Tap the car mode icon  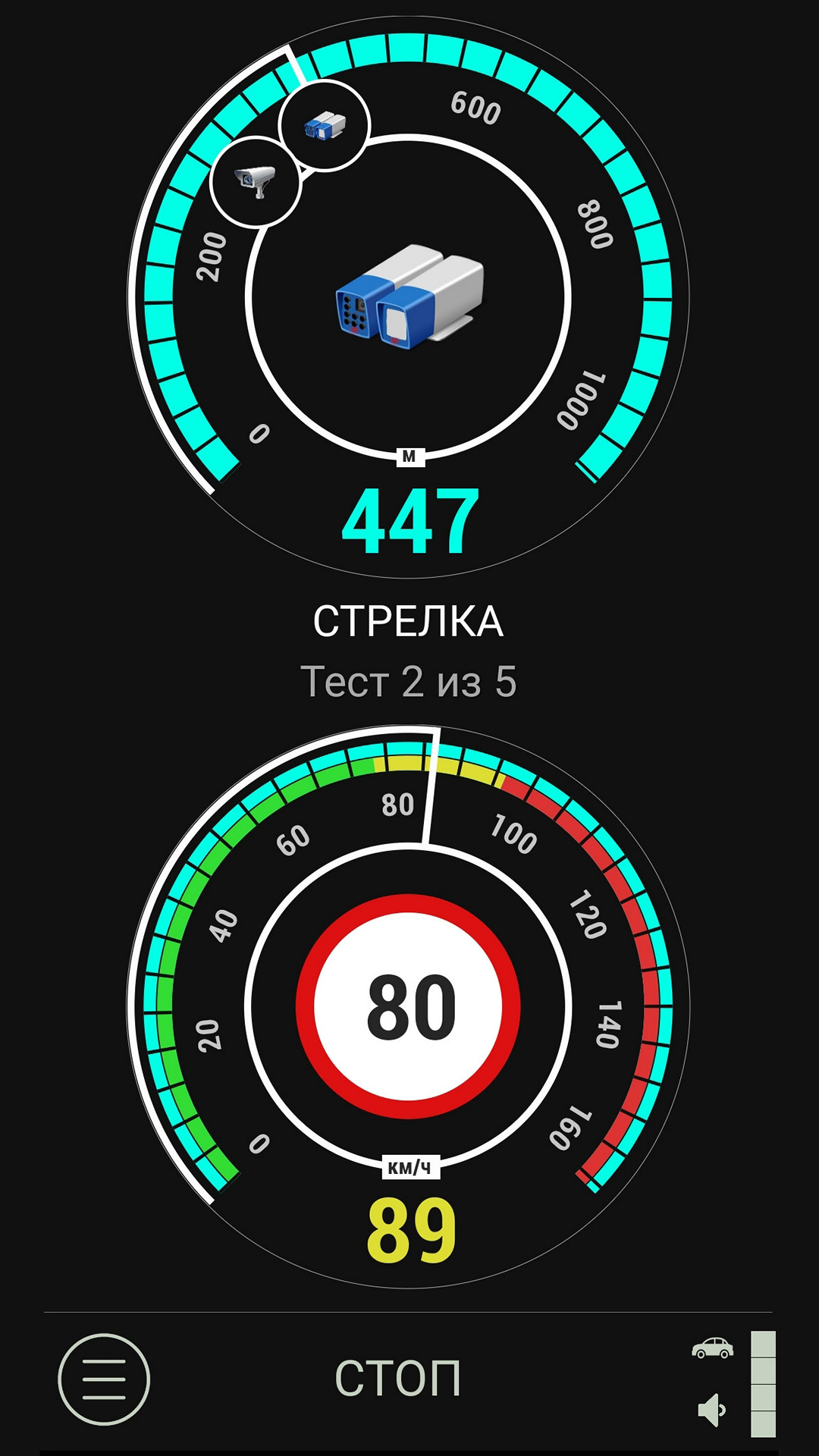point(713,1348)
